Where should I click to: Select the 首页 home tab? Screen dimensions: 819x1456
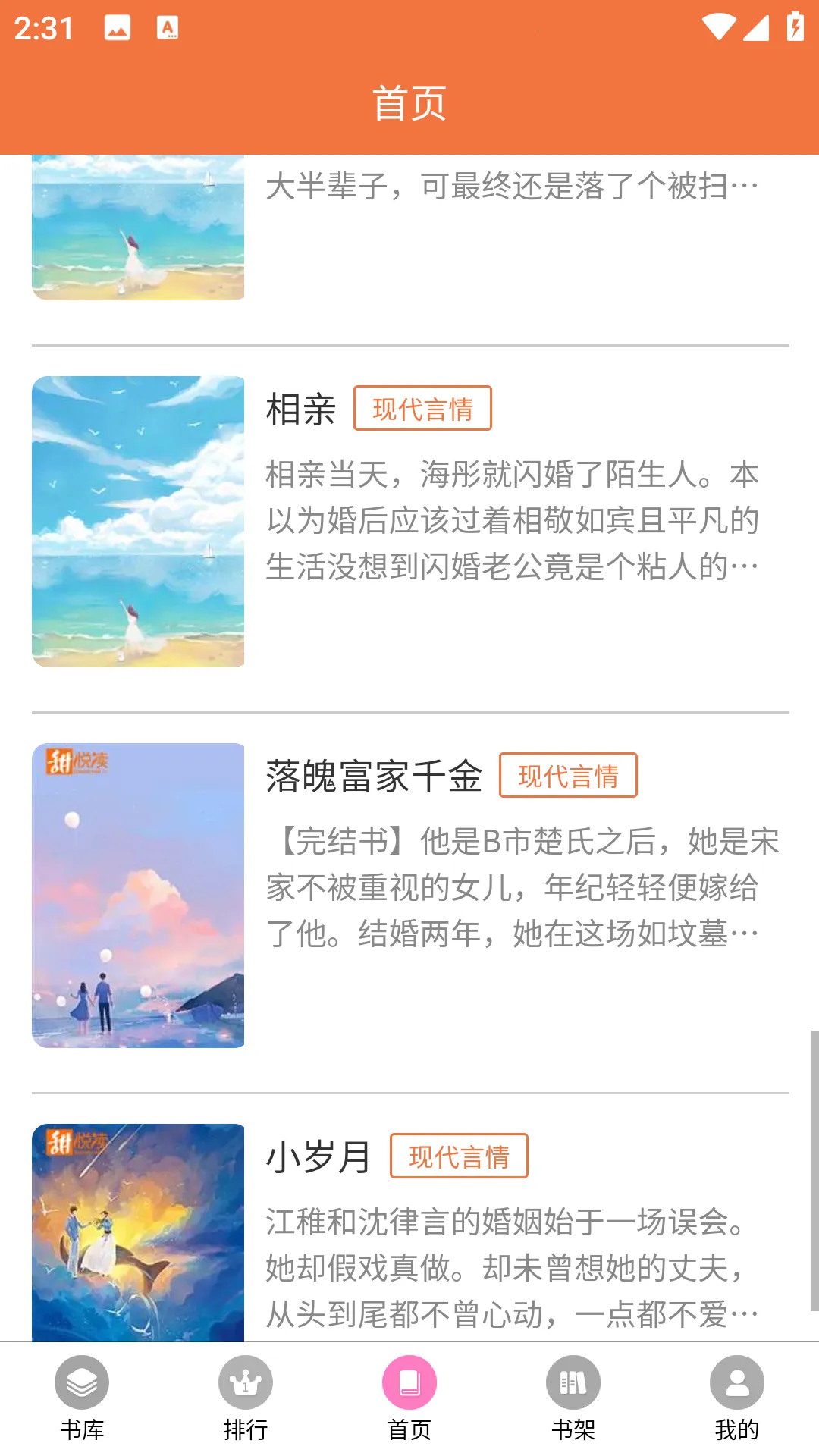click(409, 1398)
